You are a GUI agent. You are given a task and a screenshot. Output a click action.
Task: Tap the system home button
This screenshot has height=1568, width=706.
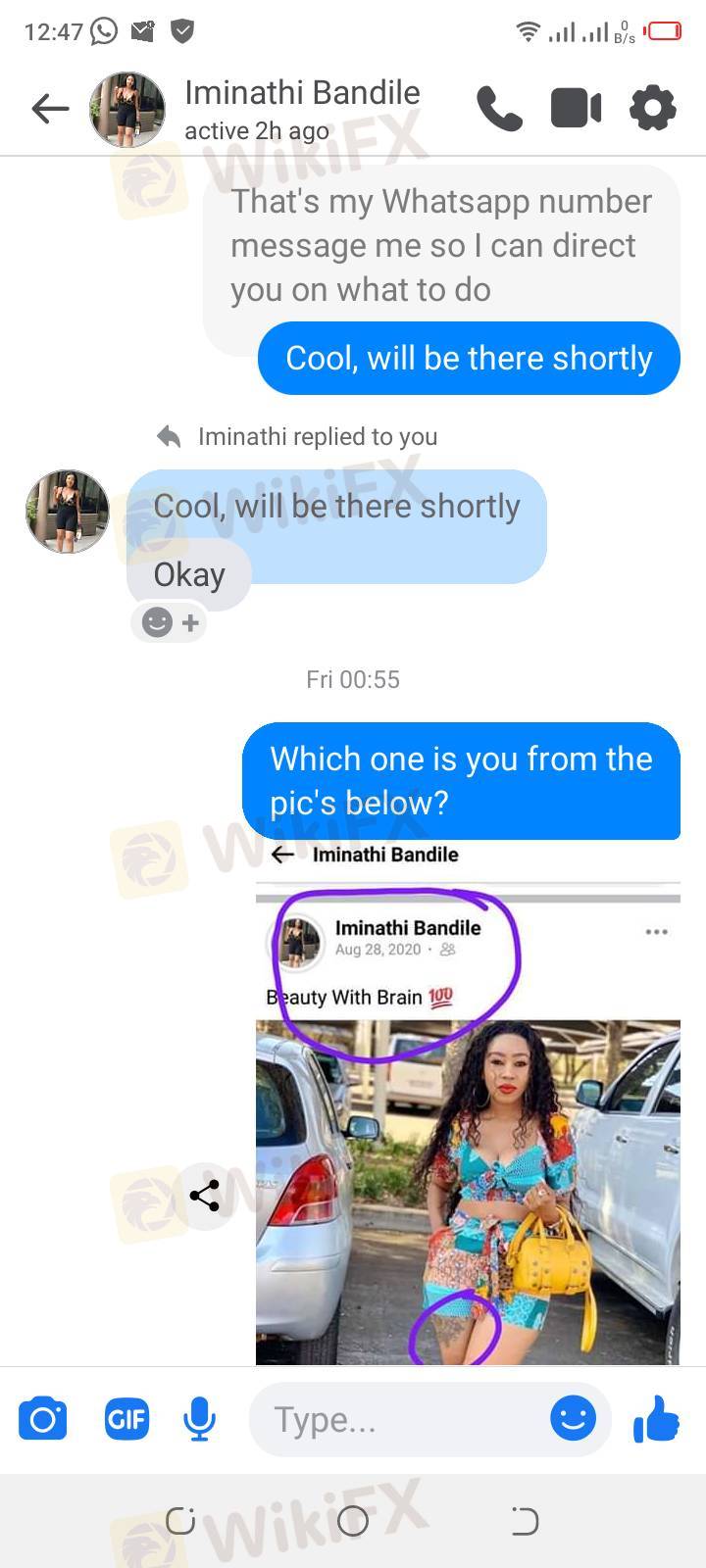(353, 1521)
